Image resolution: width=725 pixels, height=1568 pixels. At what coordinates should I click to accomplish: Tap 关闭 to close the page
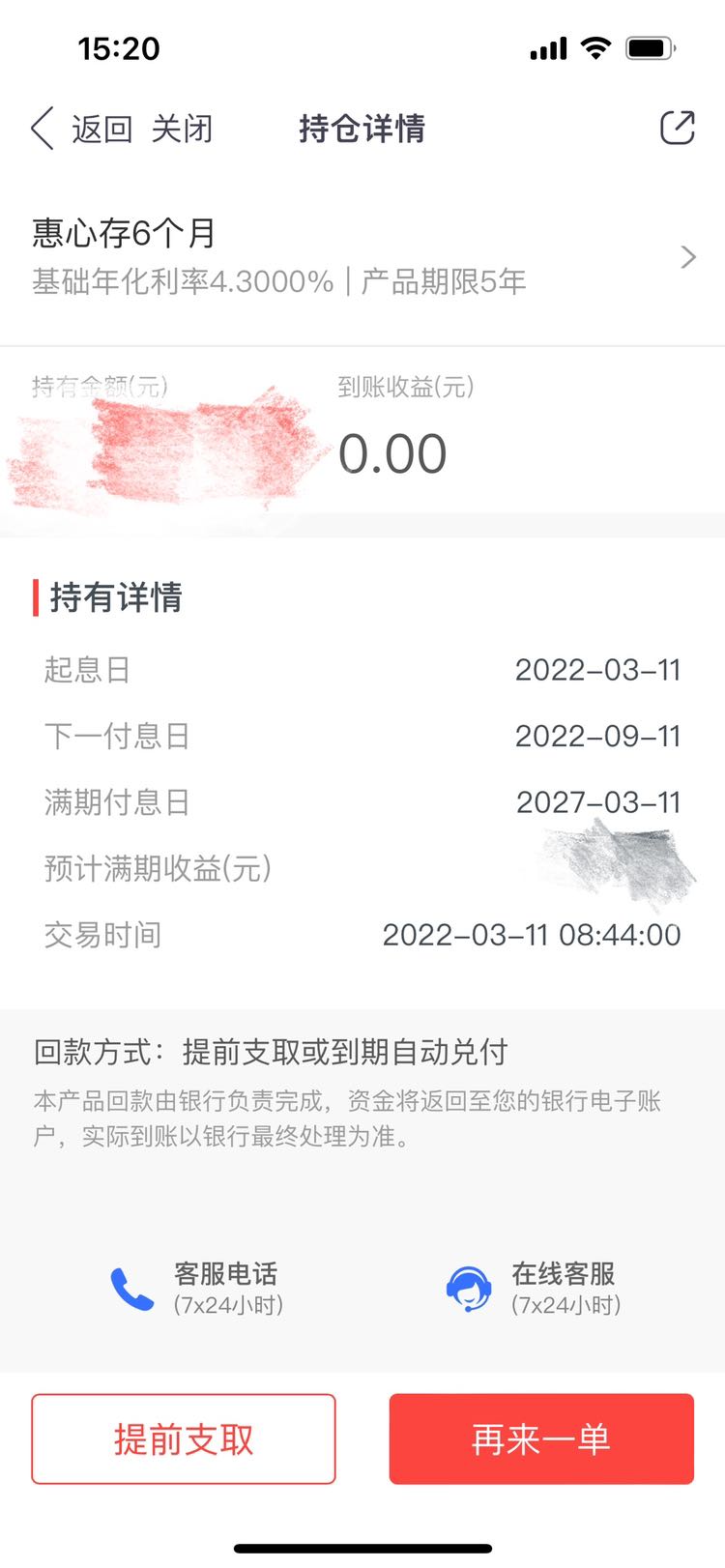click(x=182, y=129)
